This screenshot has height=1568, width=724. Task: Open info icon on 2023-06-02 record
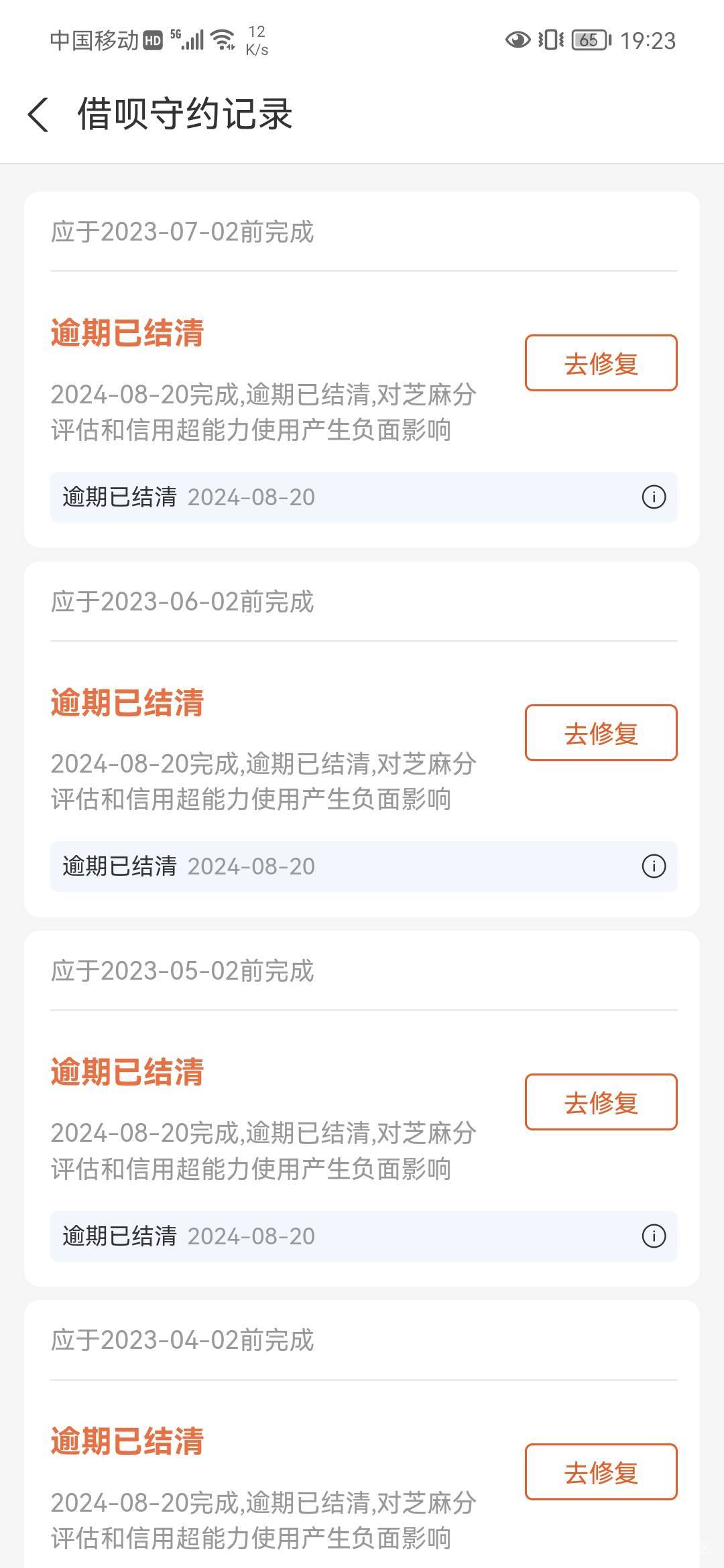click(x=654, y=866)
